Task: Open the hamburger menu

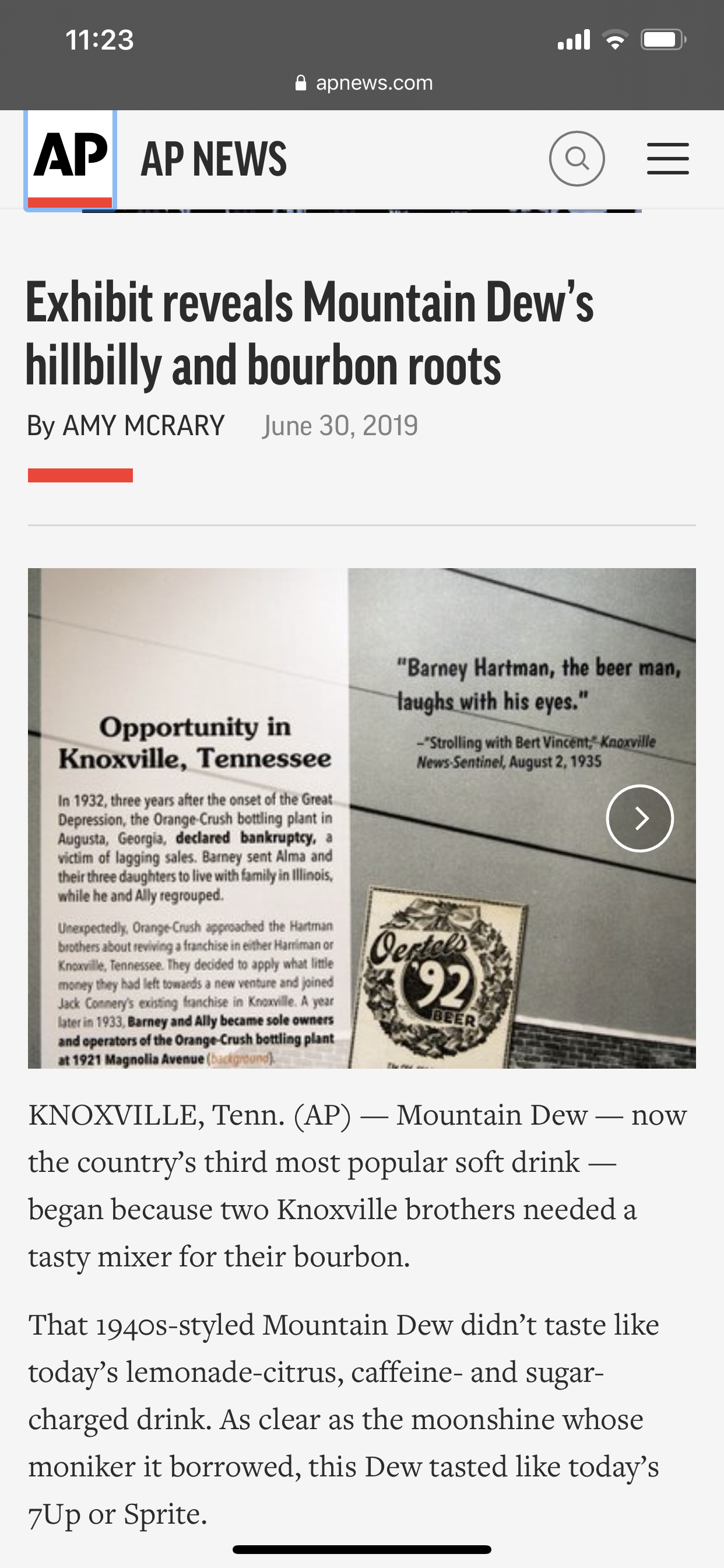Action: point(667,159)
